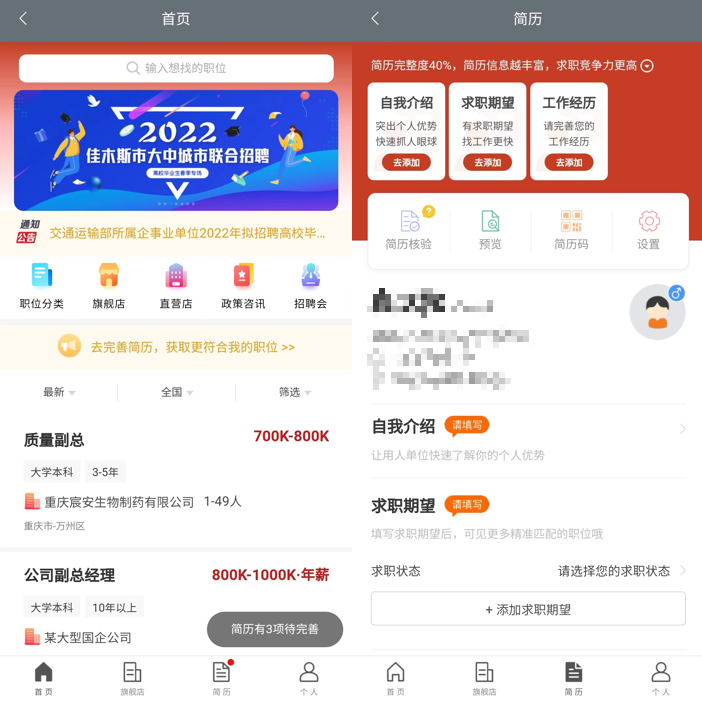The image size is (702, 701).
Task: Tap the job search box 输入想找的职位
Action: point(176,68)
